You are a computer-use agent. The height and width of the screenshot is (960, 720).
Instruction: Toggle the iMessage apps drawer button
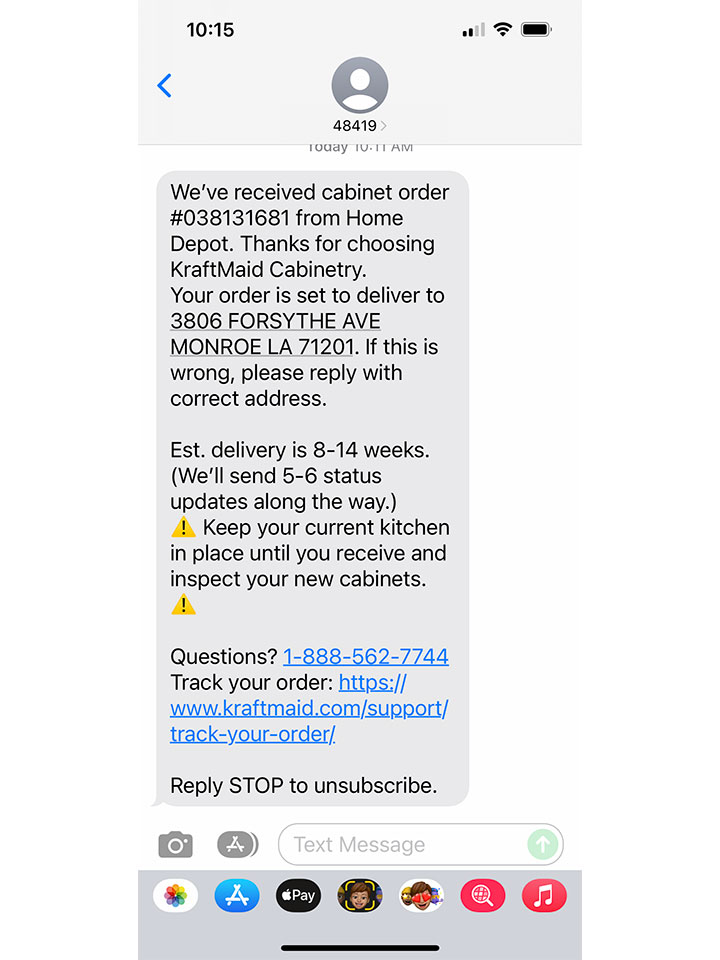(237, 845)
